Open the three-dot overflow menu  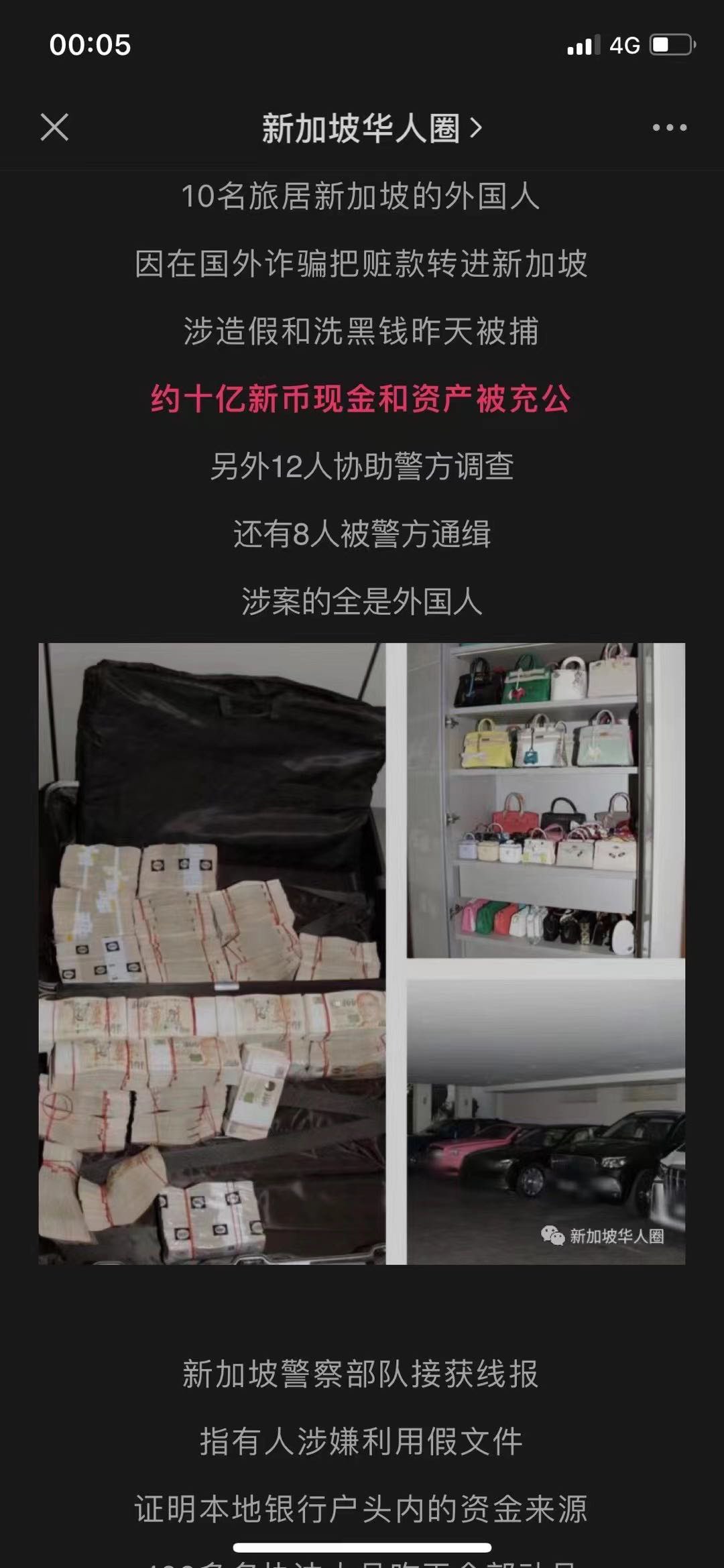669,127
